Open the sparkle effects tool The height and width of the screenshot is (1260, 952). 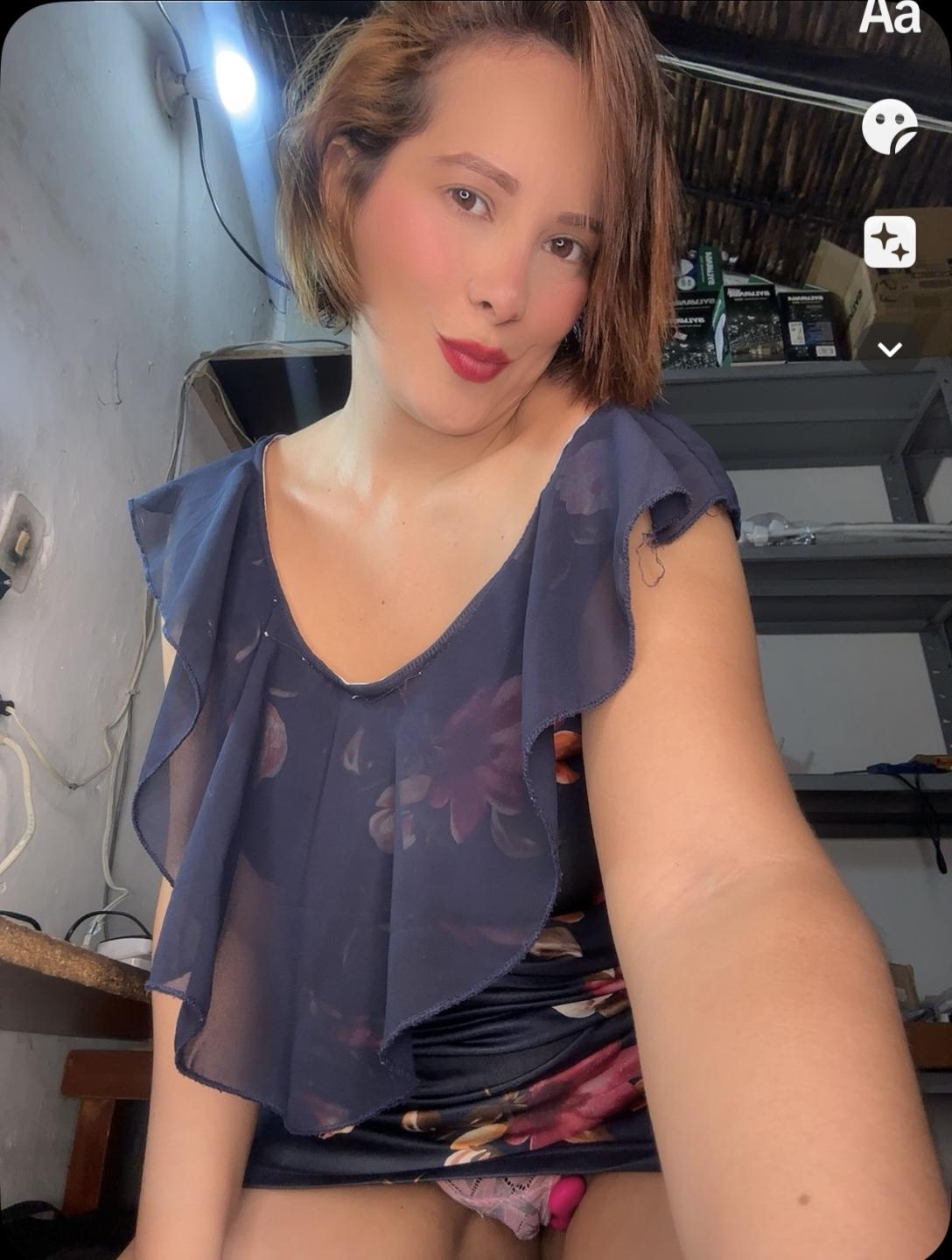click(x=890, y=241)
